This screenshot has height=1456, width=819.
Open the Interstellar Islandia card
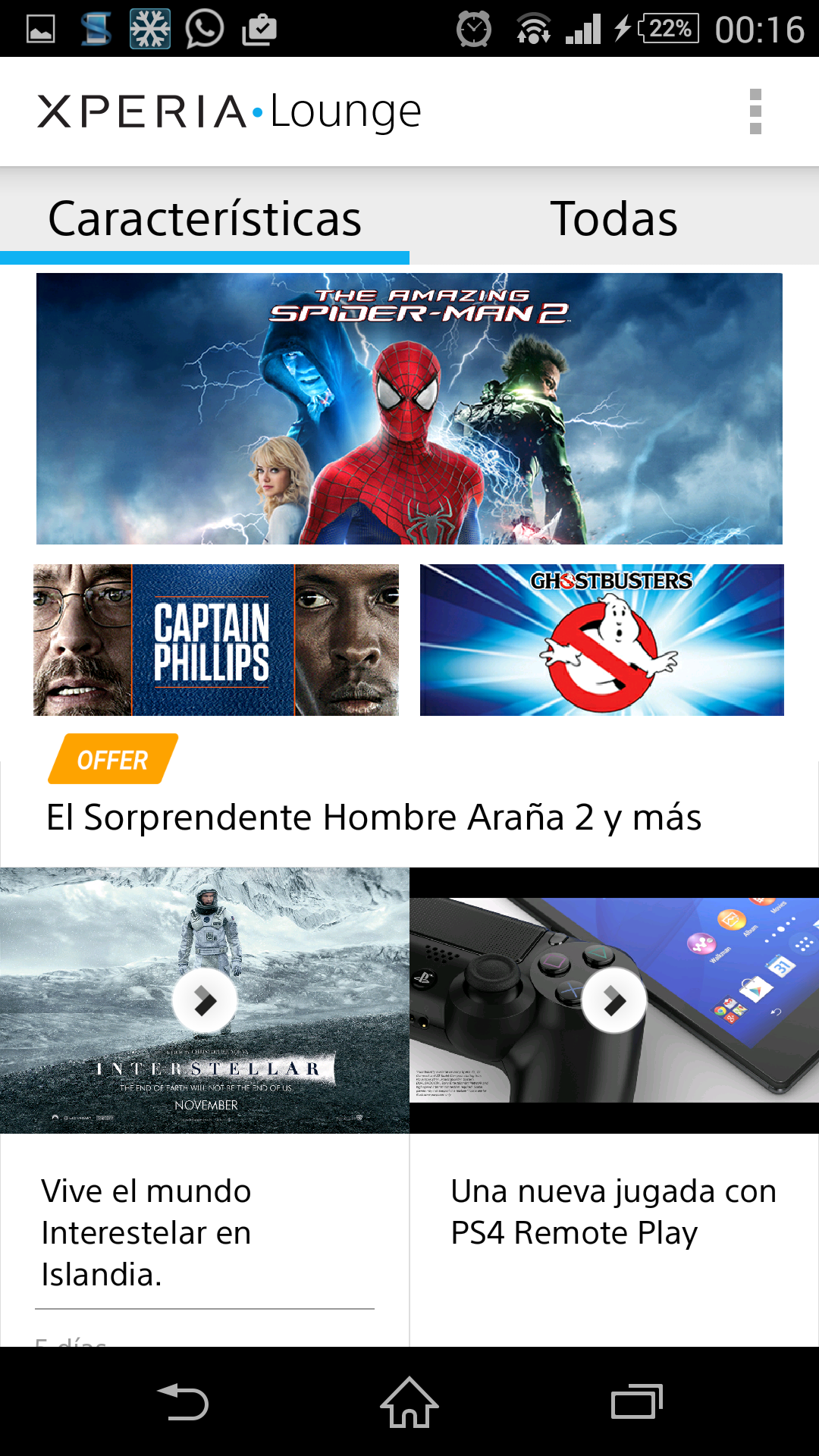point(205,1107)
